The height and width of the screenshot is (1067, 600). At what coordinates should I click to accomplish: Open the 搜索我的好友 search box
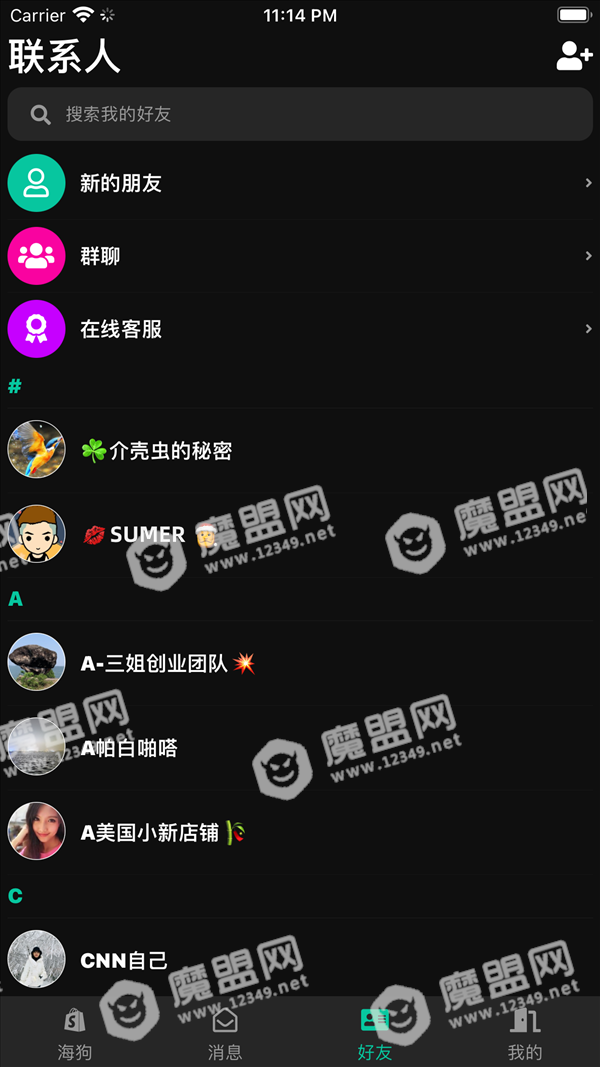coord(300,114)
